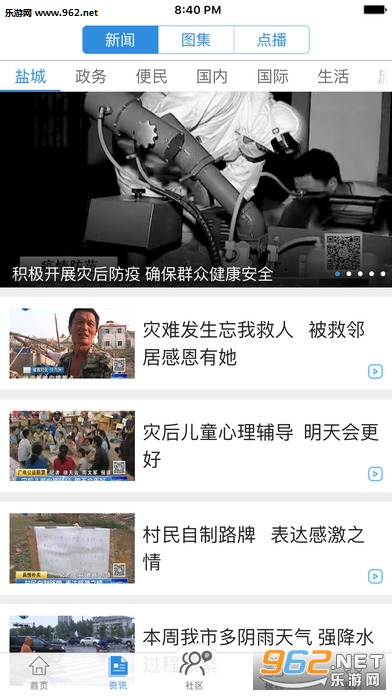Open the article 村民自制路牌
The width and height of the screenshot is (392, 696).
pos(196,548)
